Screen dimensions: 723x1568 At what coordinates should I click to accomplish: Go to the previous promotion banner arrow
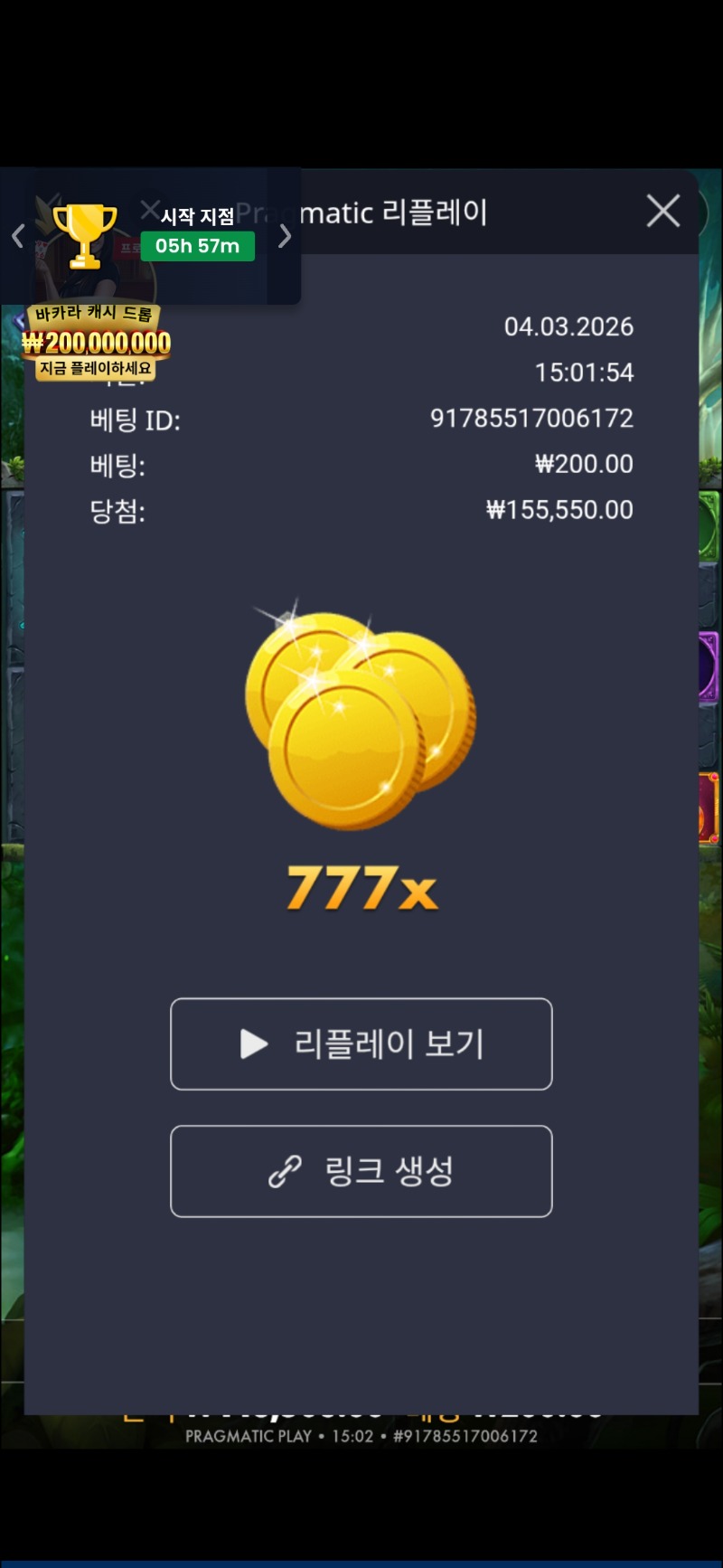click(17, 237)
